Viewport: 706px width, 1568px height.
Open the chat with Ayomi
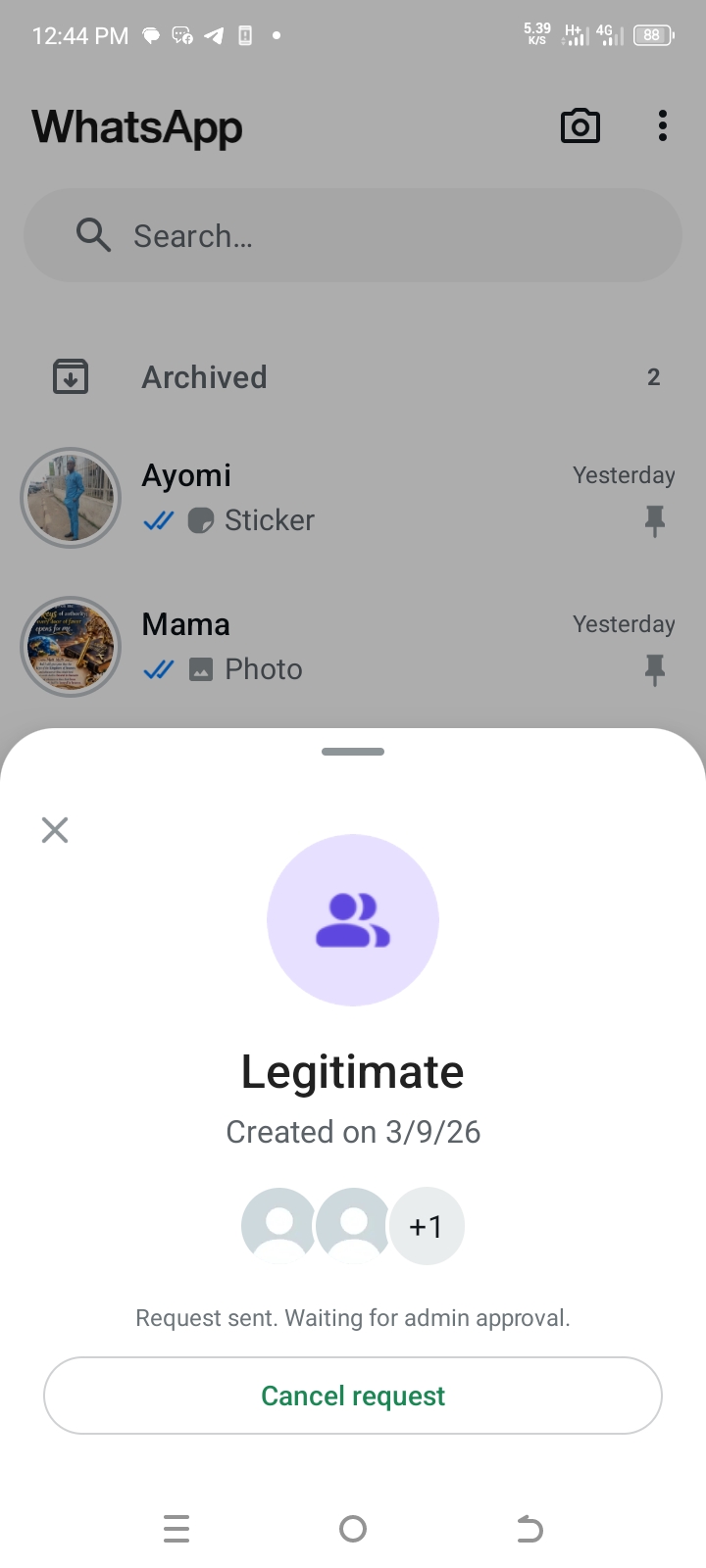pos(392,498)
